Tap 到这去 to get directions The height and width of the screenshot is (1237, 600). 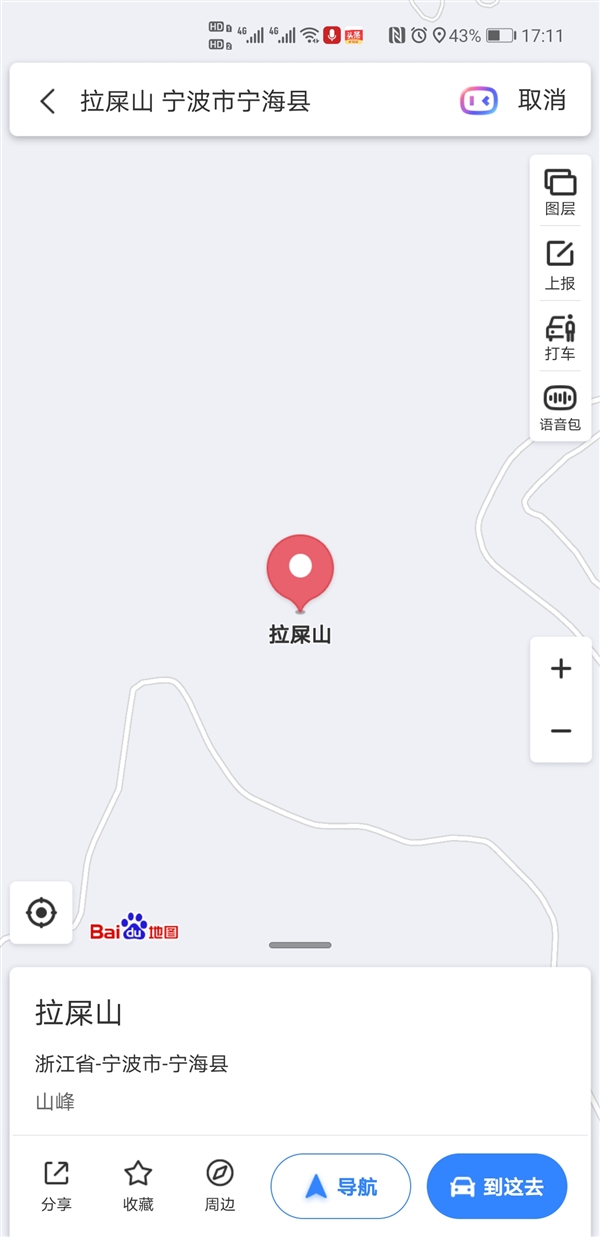point(496,1187)
